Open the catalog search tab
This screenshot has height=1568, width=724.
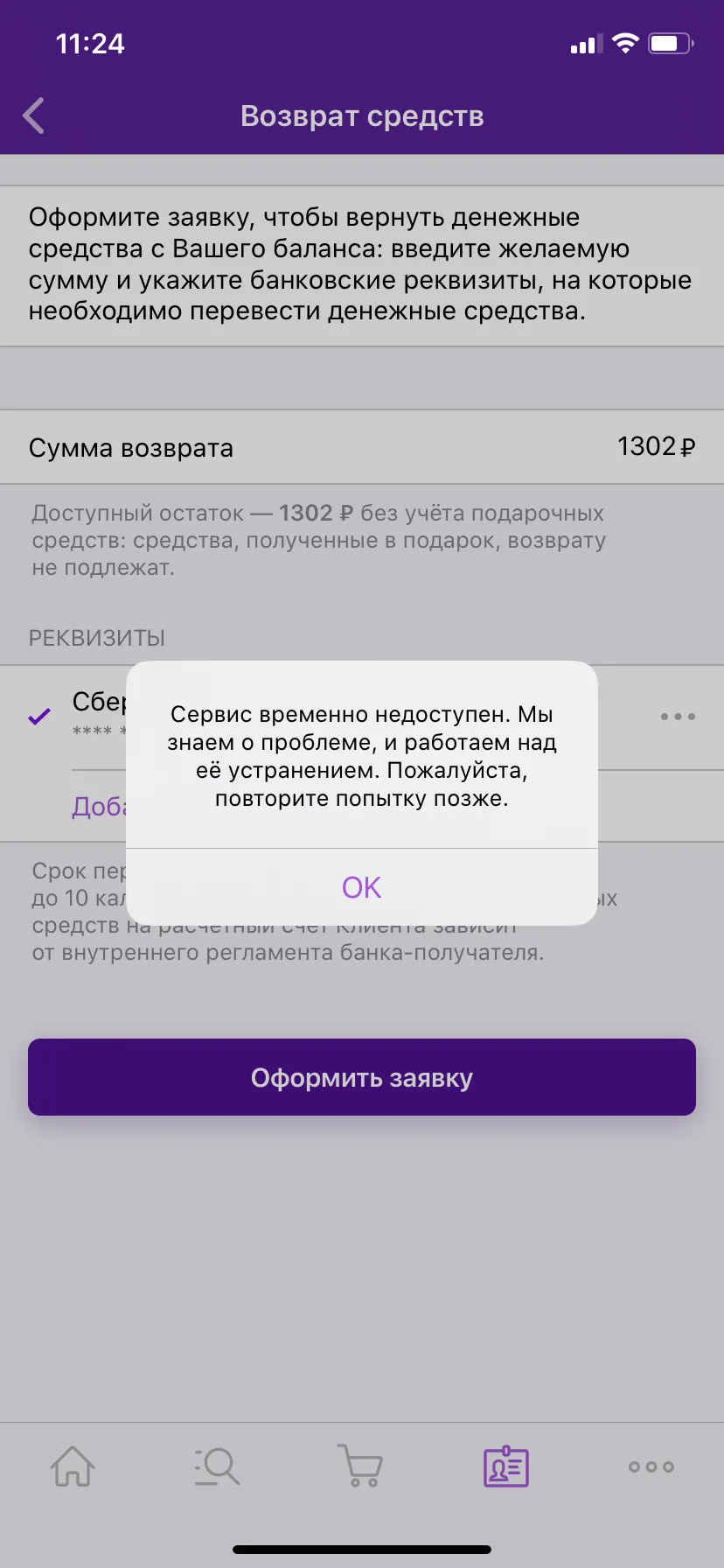pos(217,1466)
